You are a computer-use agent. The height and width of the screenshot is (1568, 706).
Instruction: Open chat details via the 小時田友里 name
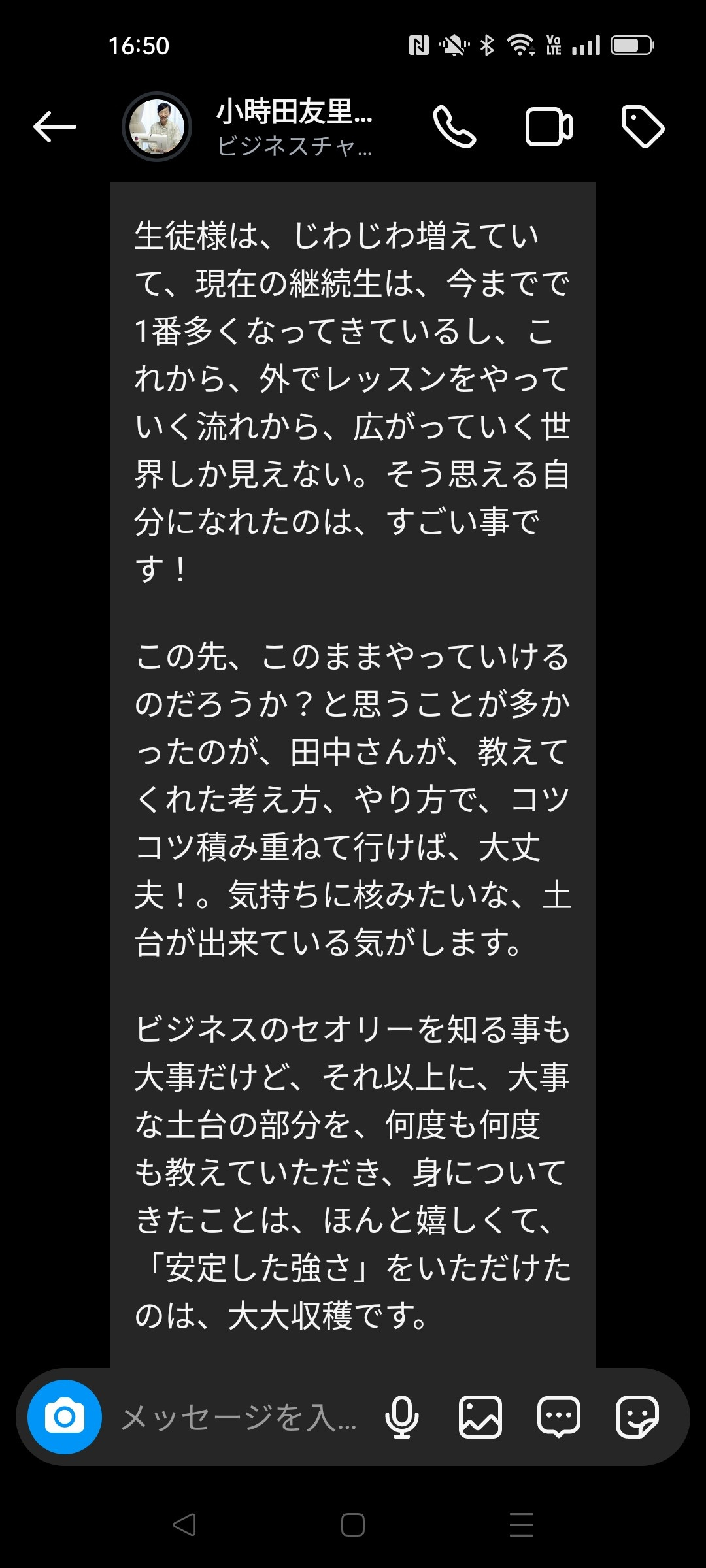tap(294, 112)
